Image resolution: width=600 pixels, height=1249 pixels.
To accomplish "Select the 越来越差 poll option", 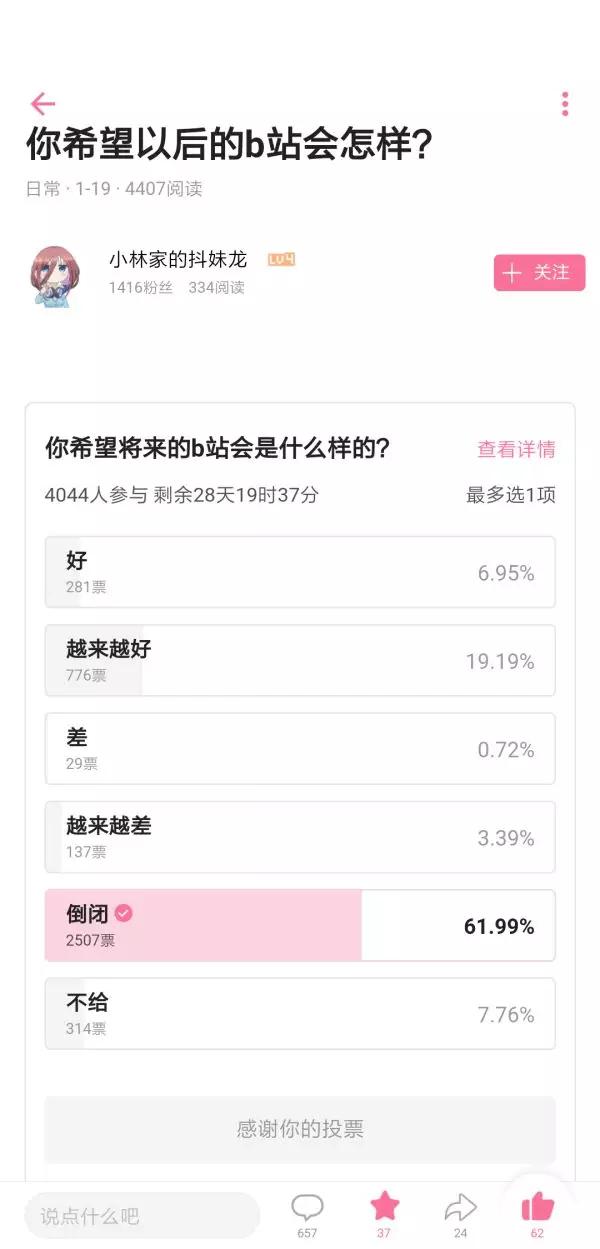I will 300,837.
